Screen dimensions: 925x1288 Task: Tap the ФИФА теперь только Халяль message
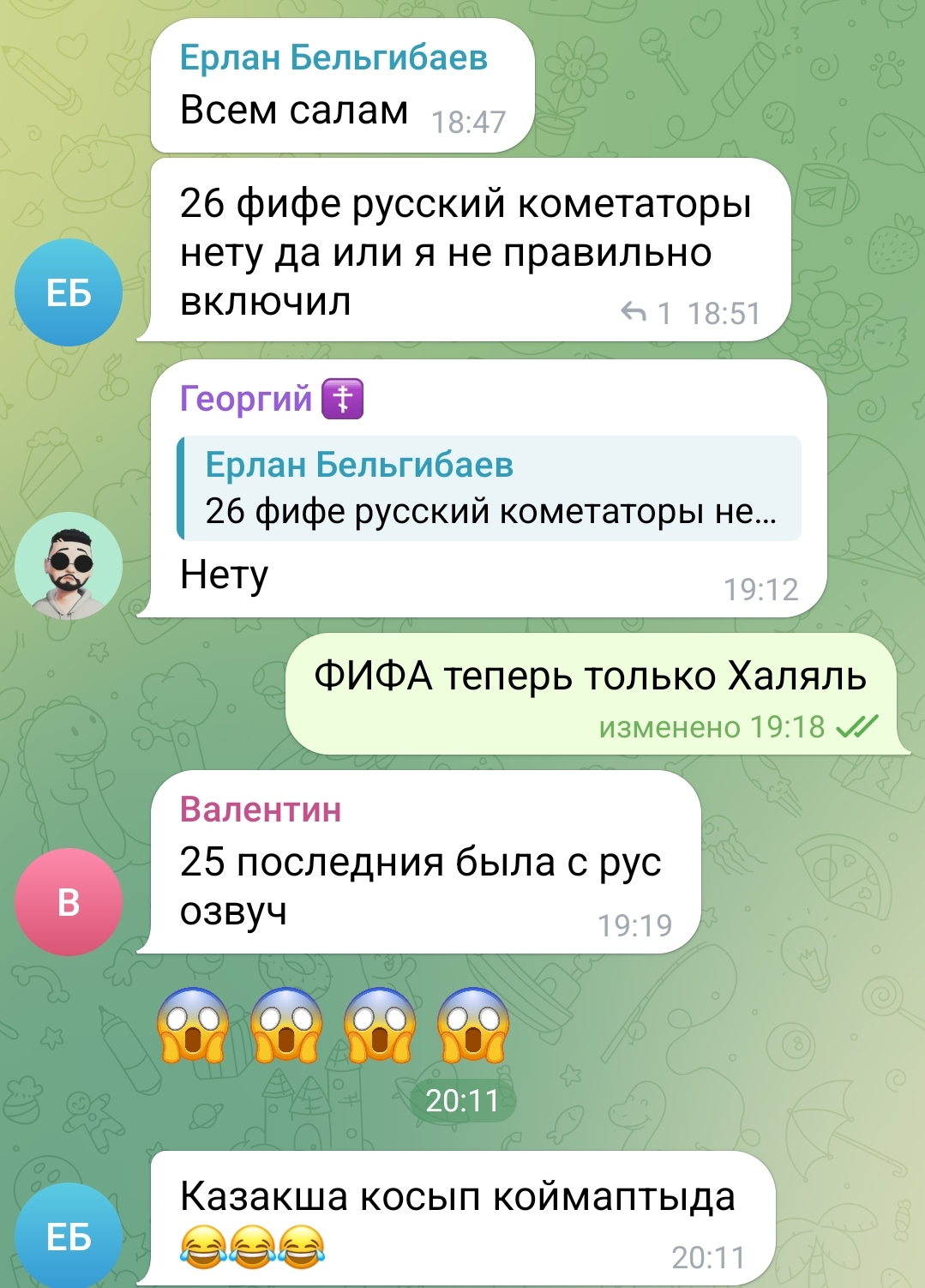coord(590,677)
